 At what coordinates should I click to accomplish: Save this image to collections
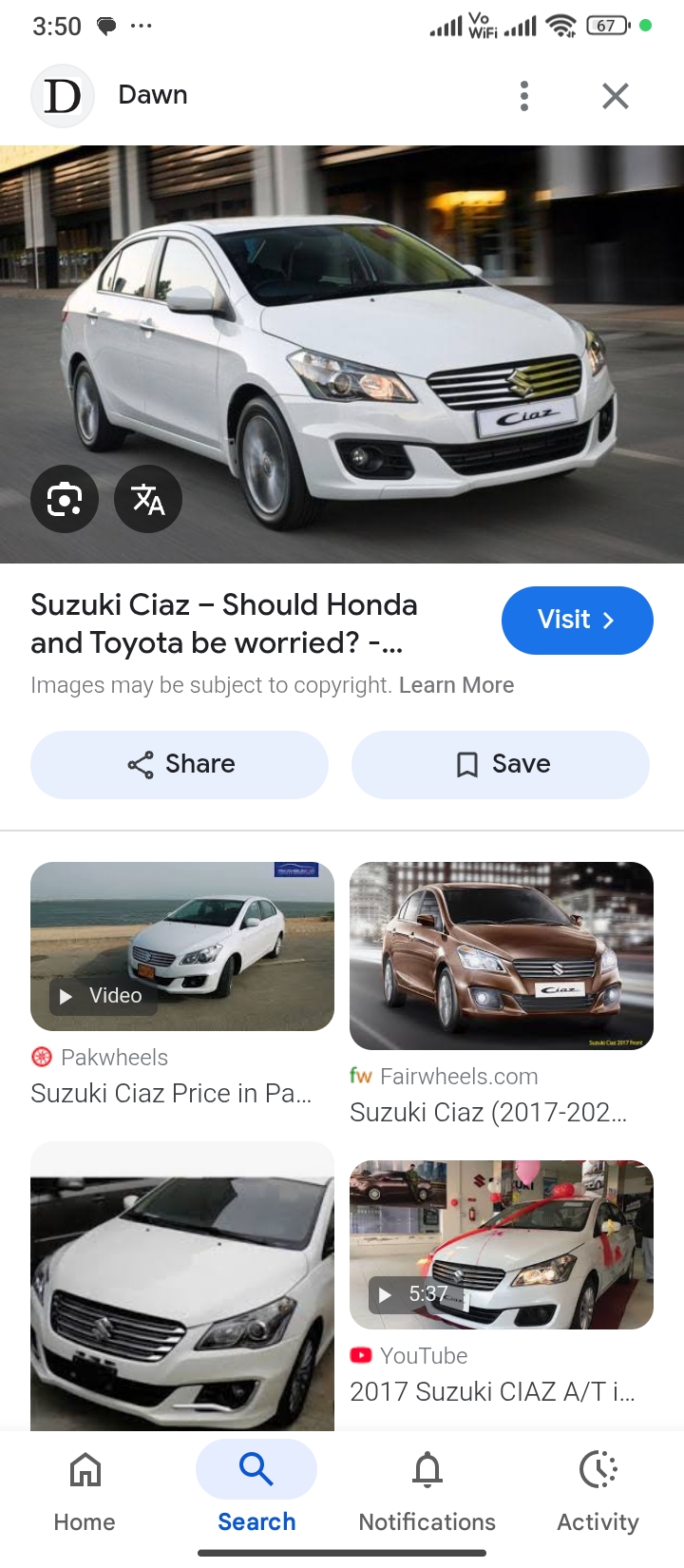(501, 764)
